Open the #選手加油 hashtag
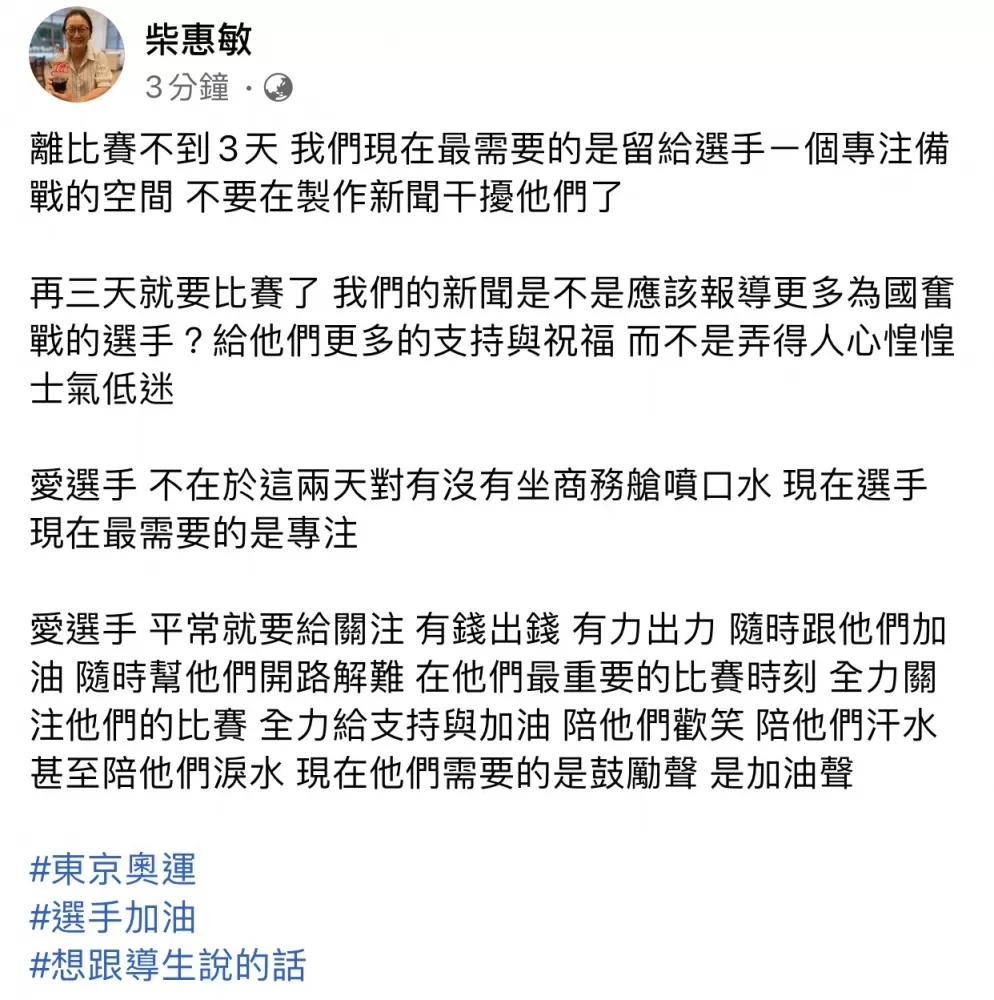The width and height of the screenshot is (994, 1000). (113, 917)
